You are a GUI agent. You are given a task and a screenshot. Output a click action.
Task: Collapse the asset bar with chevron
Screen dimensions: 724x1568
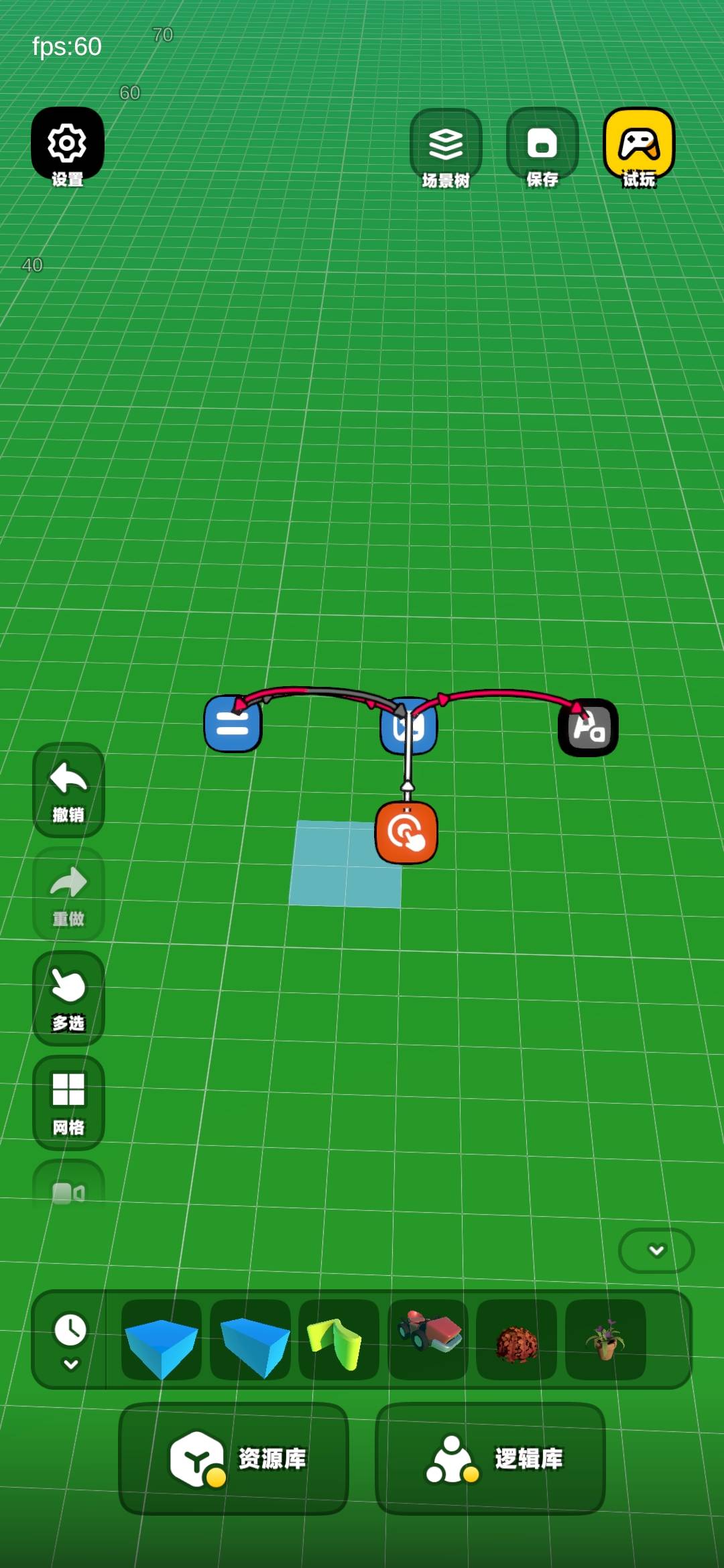point(656,1250)
